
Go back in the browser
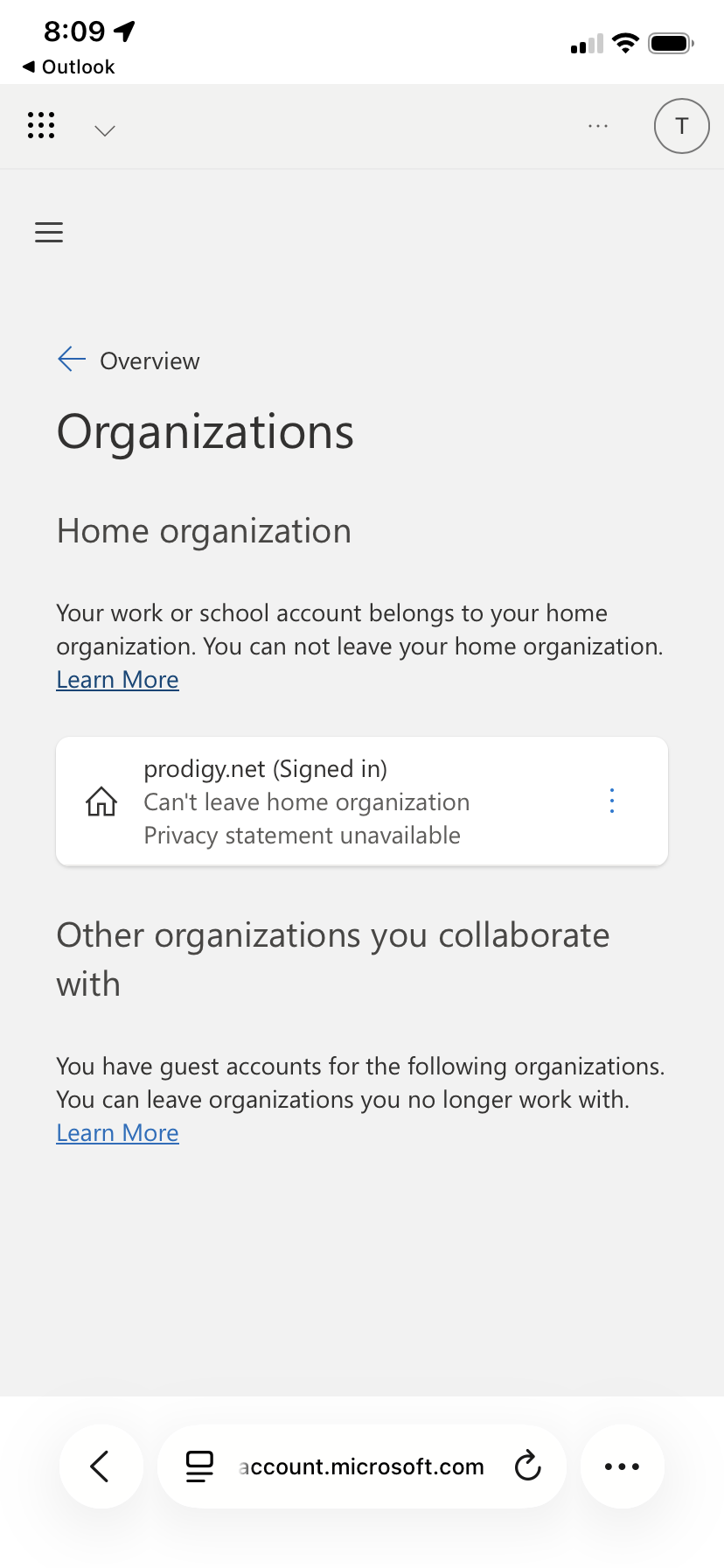101,1466
